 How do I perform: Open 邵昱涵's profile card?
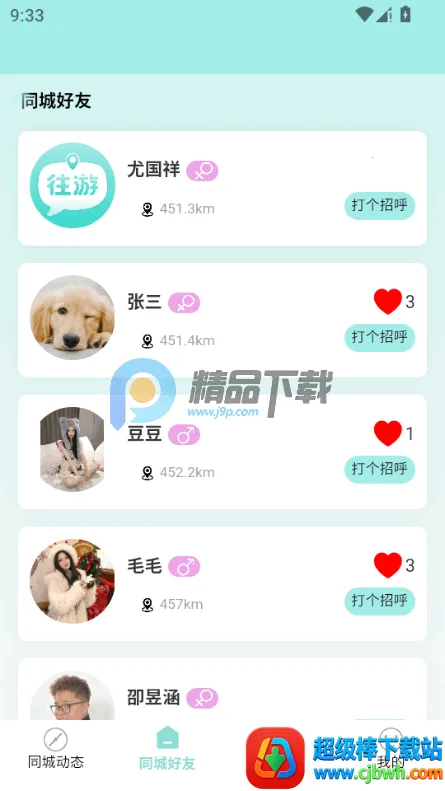pyautogui.click(x=222, y=689)
